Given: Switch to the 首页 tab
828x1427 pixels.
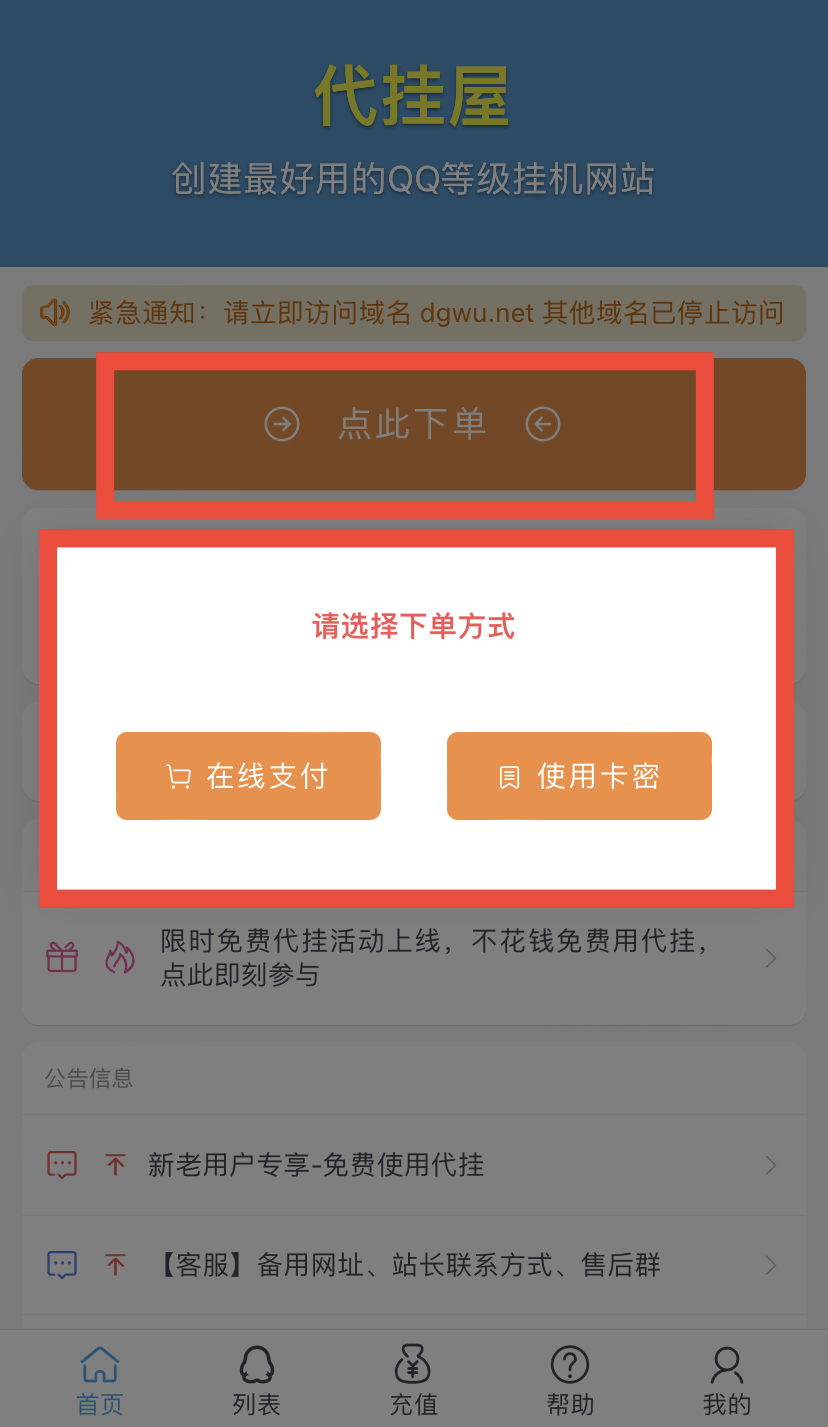Looking at the screenshot, I should click(100, 1380).
